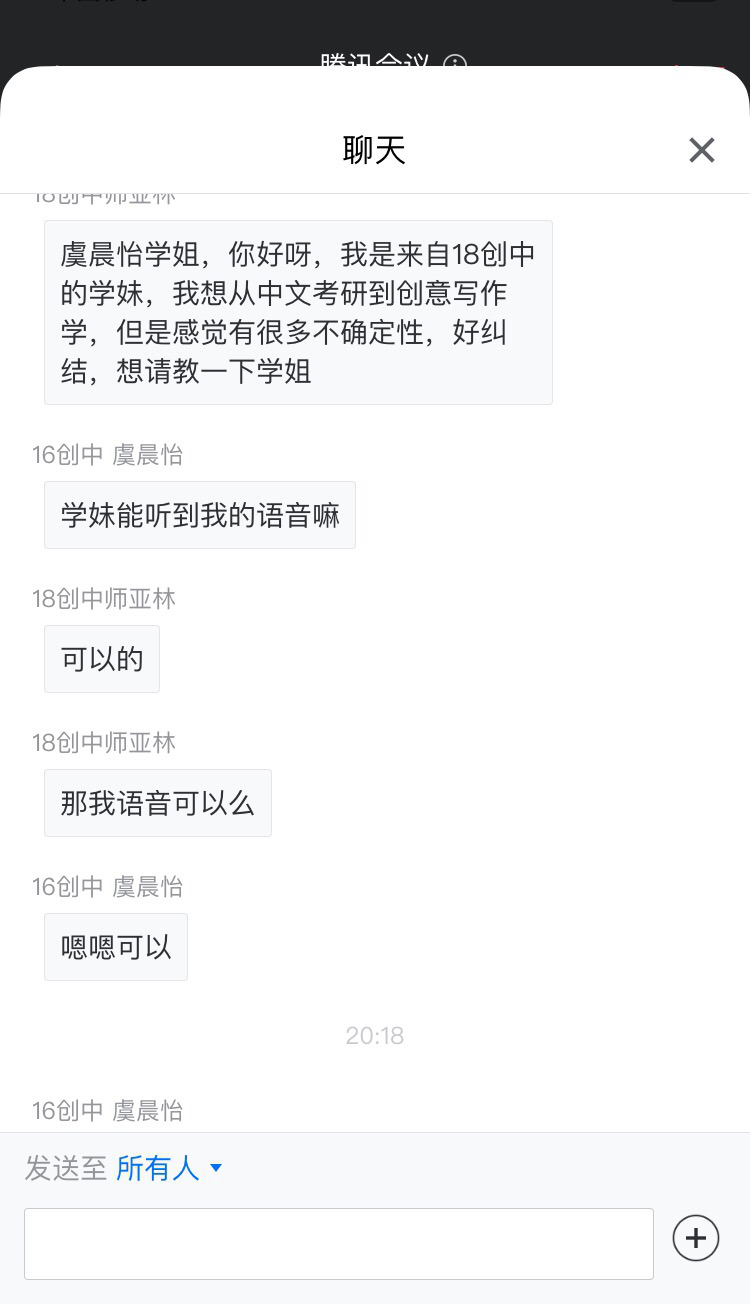The width and height of the screenshot is (750, 1304).
Task: Tap the plus icon beside the message field
Action: pos(696,1239)
